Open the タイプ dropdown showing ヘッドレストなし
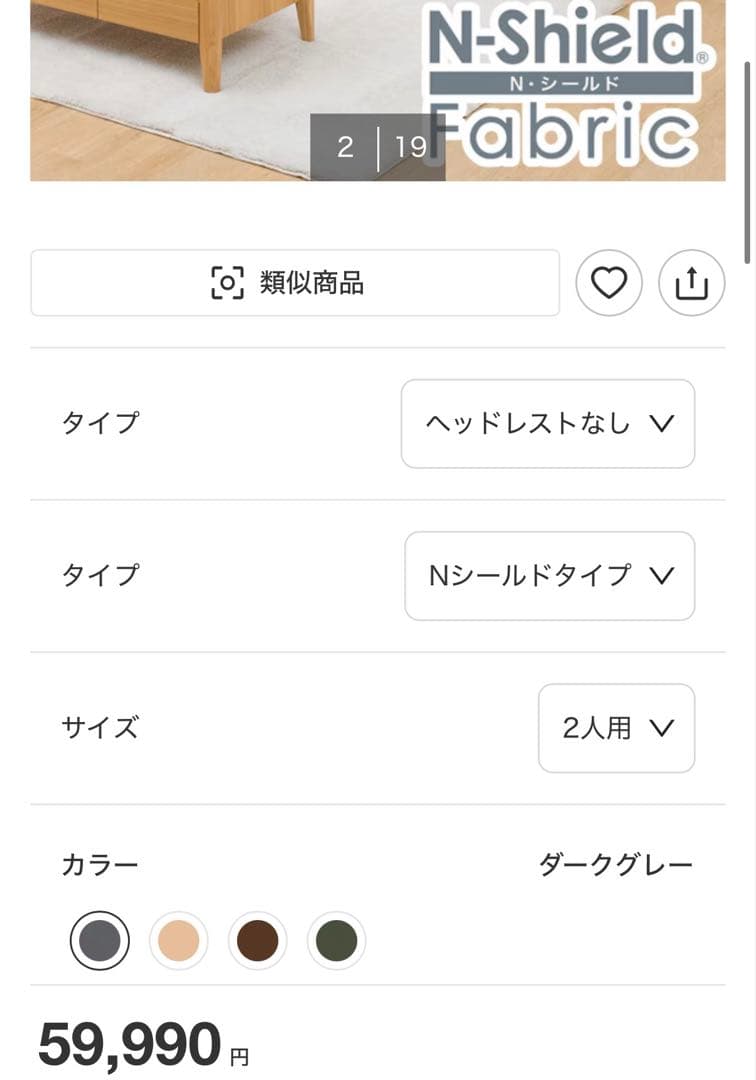The height and width of the screenshot is (1080, 756). [x=548, y=424]
